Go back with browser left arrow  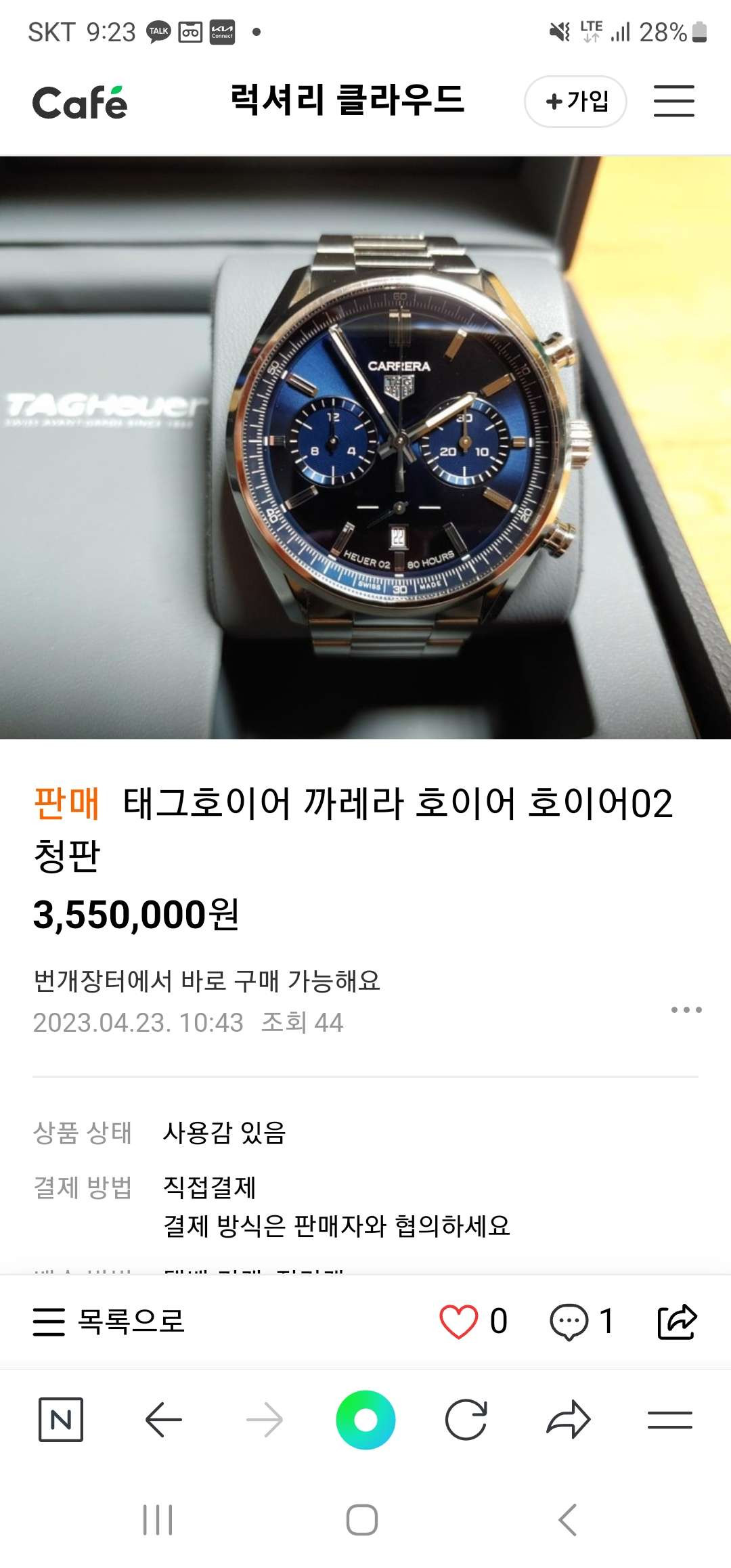[163, 1419]
